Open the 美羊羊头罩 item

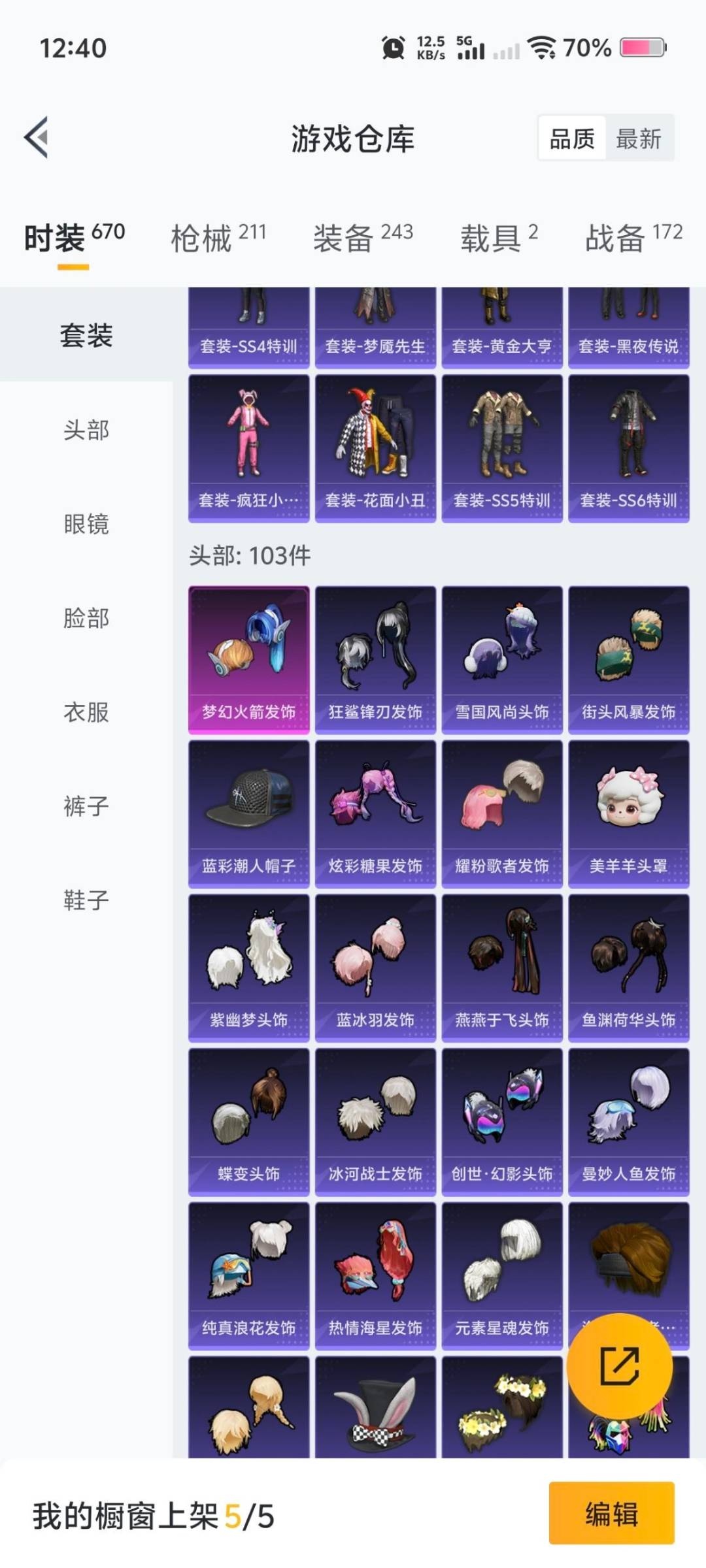click(x=628, y=814)
